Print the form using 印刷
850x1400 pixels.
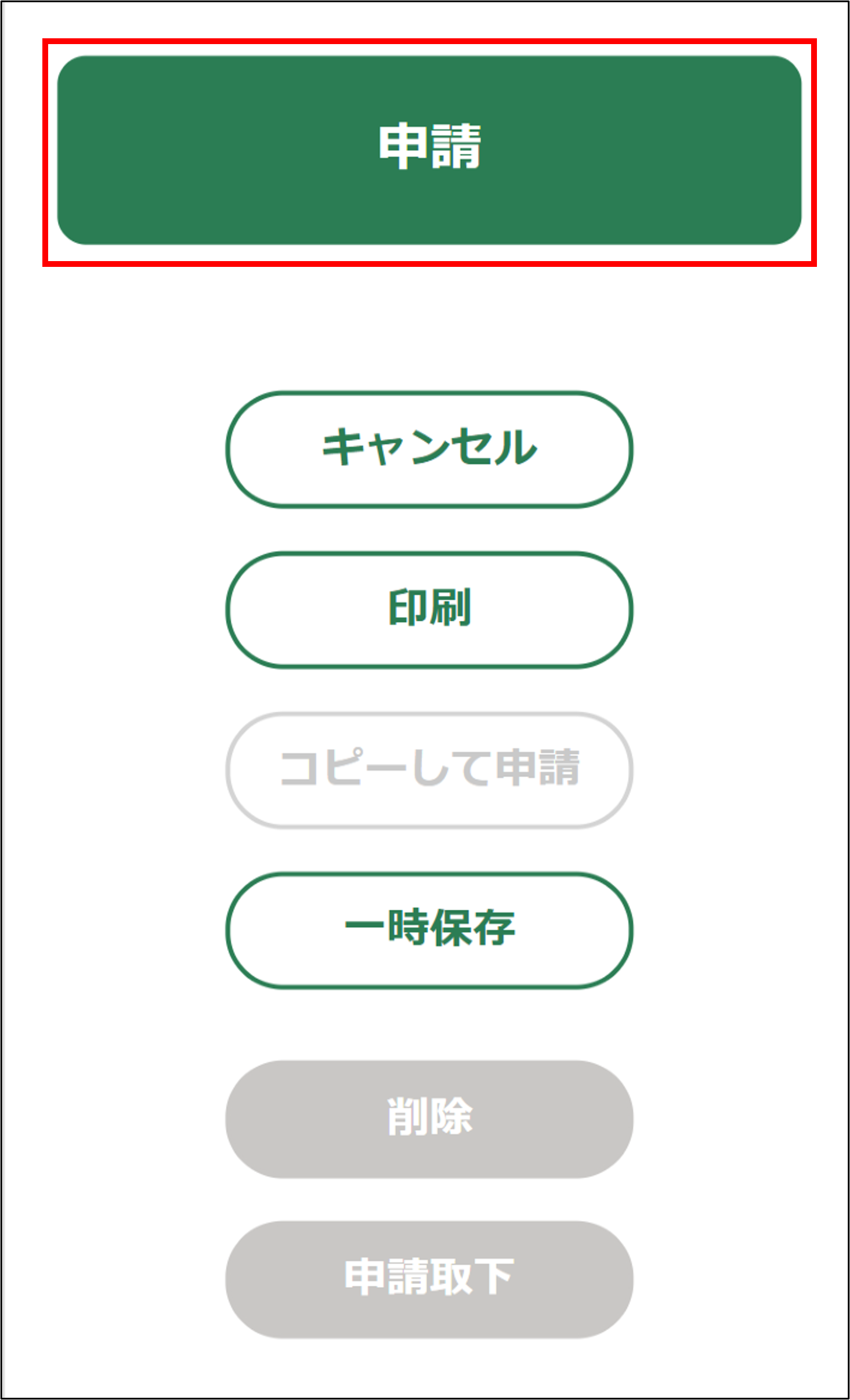(429, 610)
